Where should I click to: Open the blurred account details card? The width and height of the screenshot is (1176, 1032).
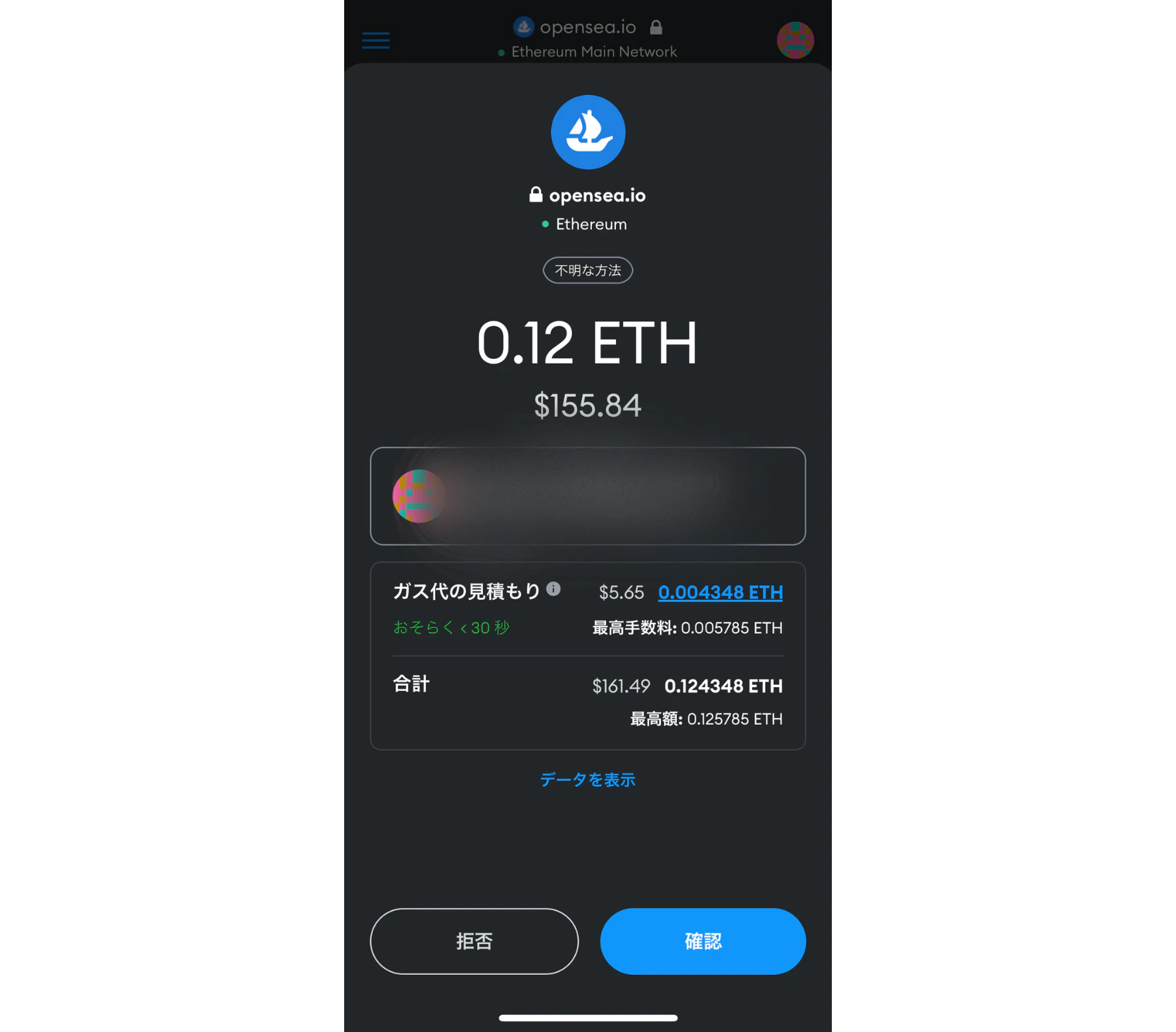(x=587, y=496)
